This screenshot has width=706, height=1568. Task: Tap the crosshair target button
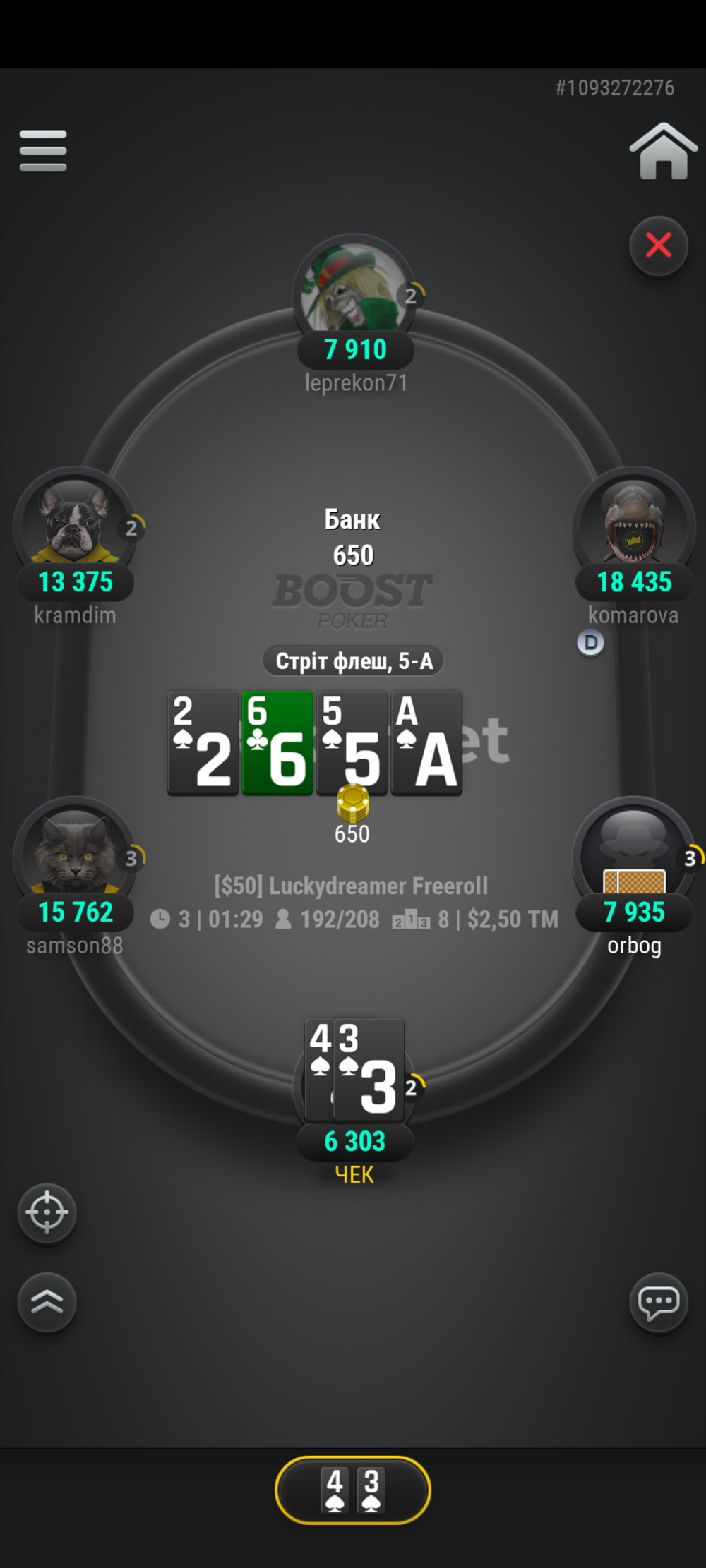(47, 1212)
